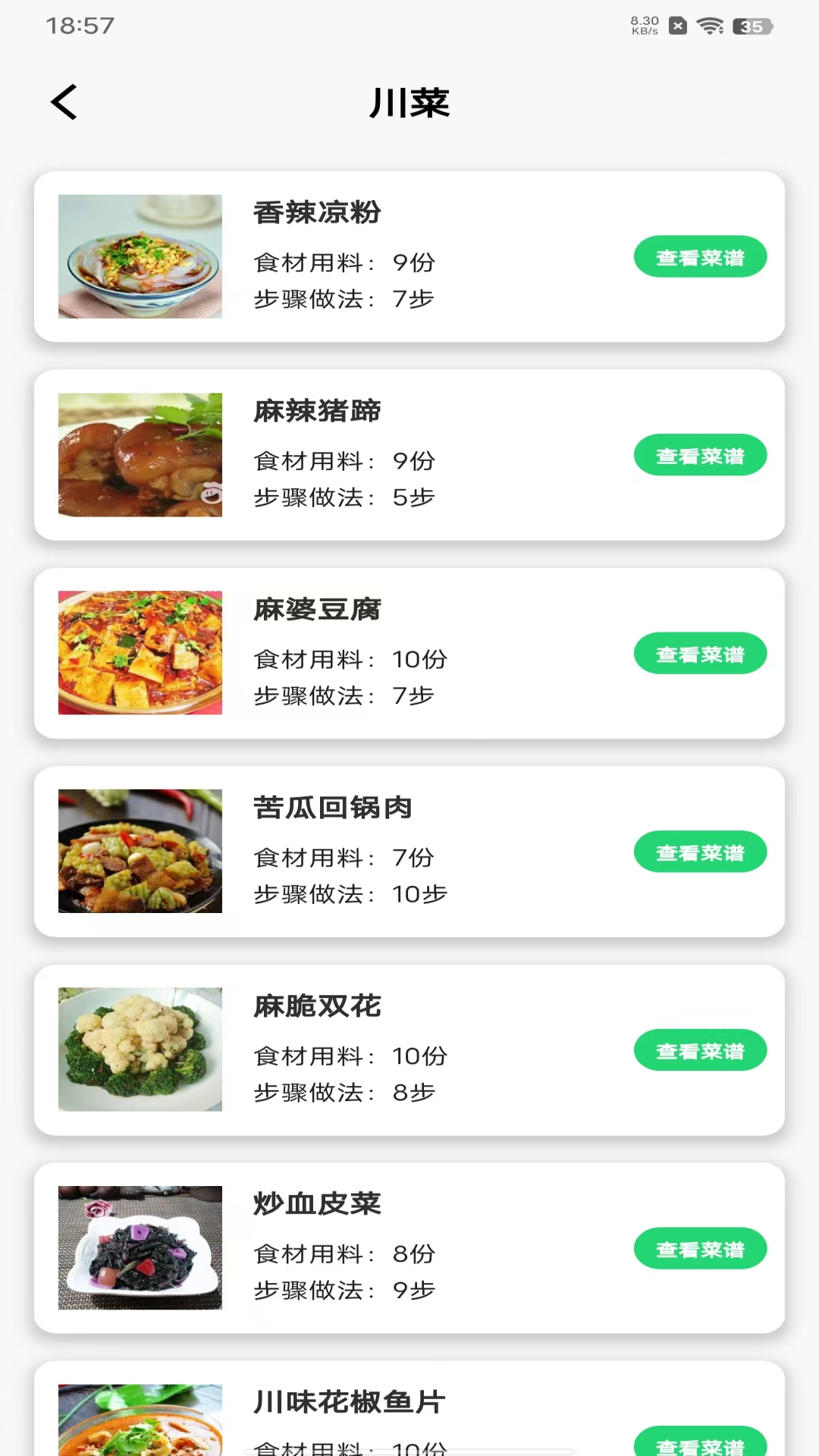
Task: Tap the 麻婆豆腐 dish photo
Action: (140, 653)
